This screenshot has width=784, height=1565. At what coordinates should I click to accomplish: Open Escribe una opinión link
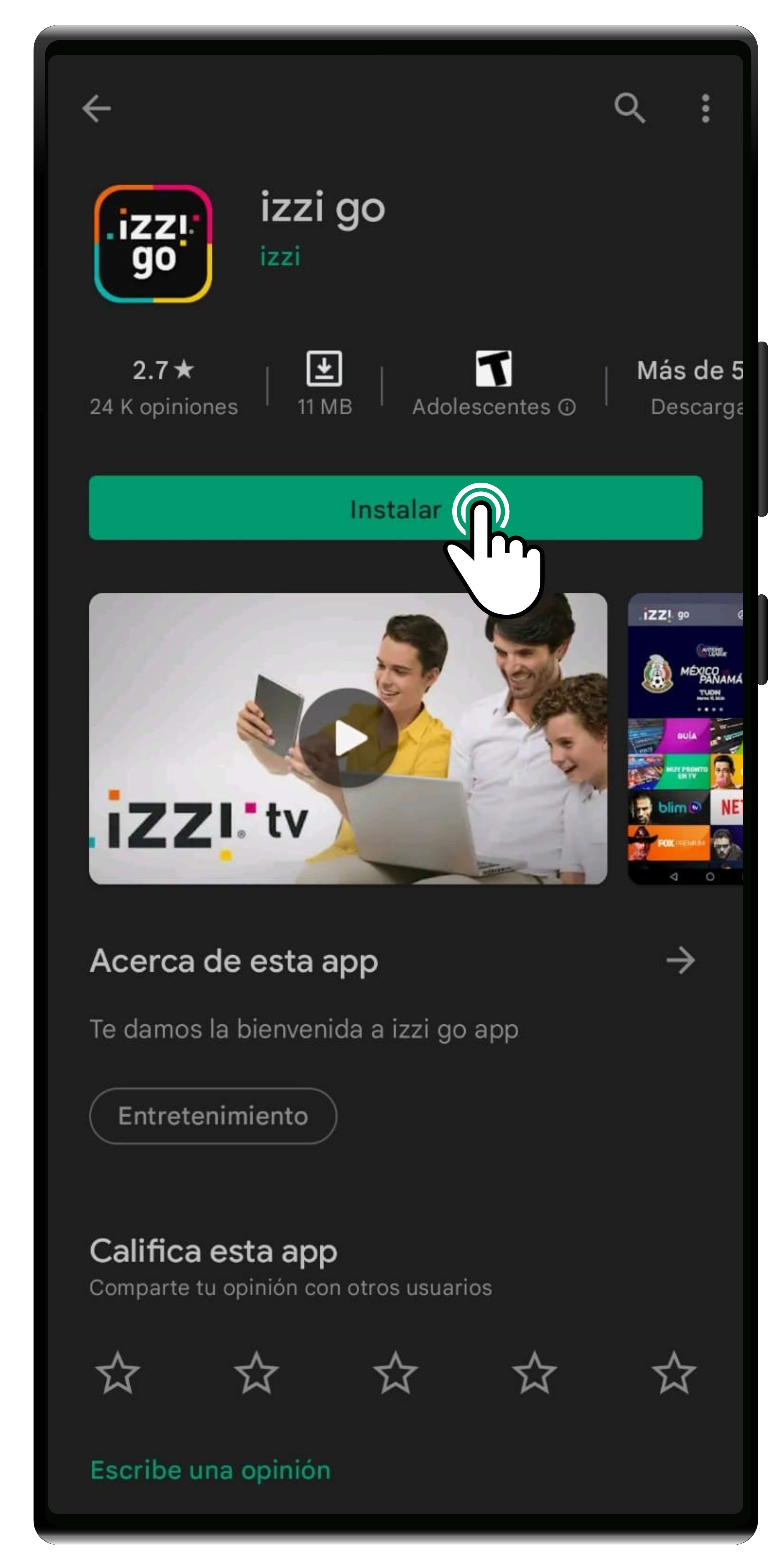[210, 1470]
